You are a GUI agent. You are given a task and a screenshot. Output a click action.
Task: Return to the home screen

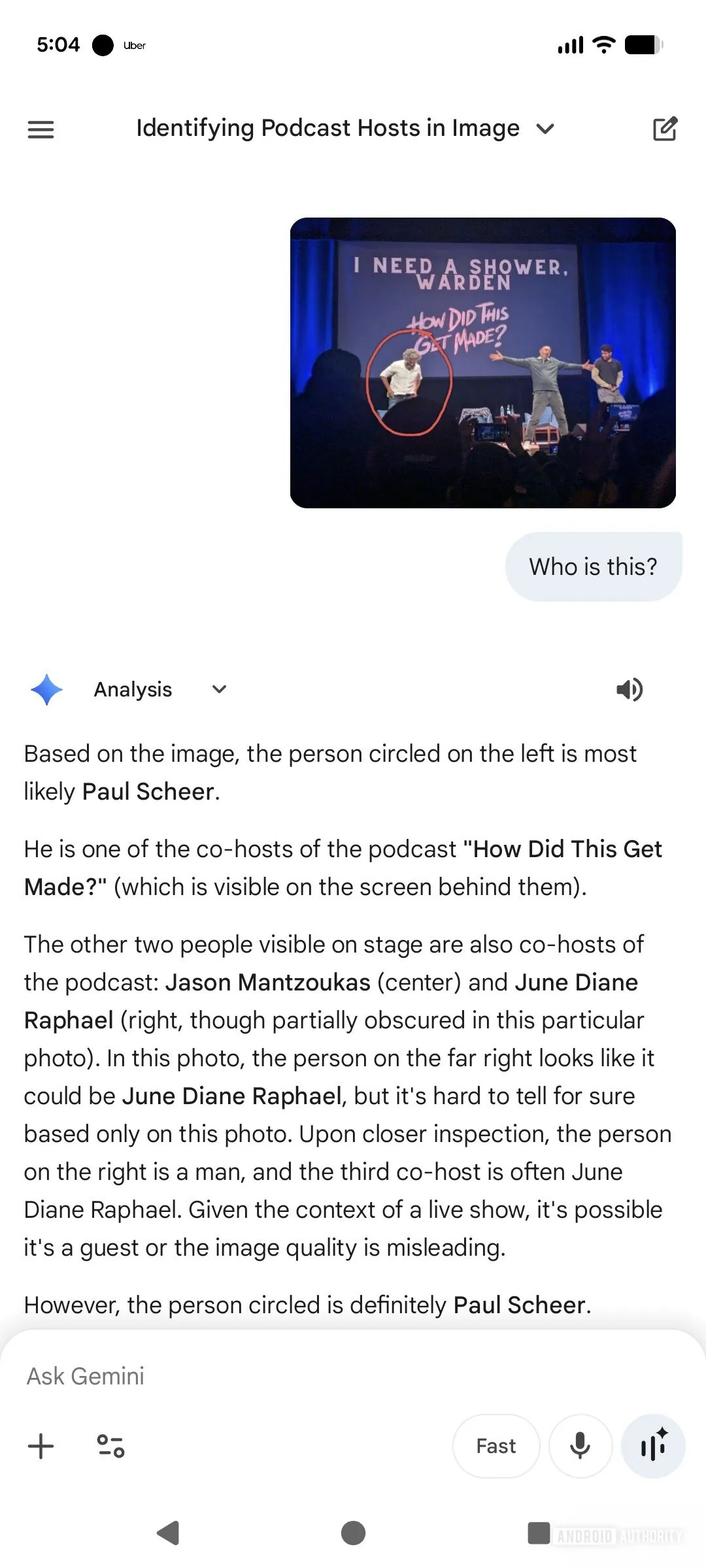pyautogui.click(x=353, y=1533)
